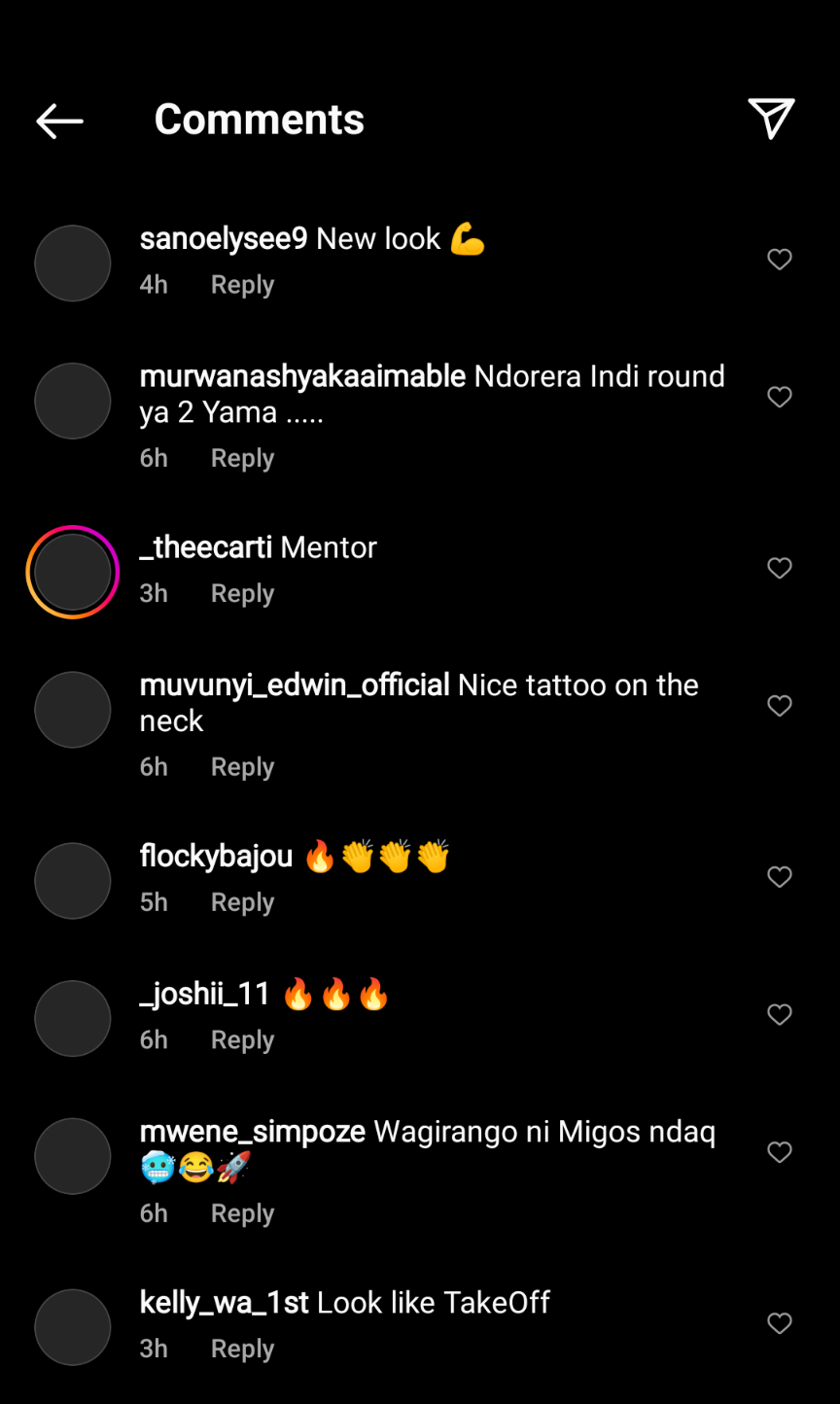Share post via the paper plane icon
840x1404 pixels.
771,119
